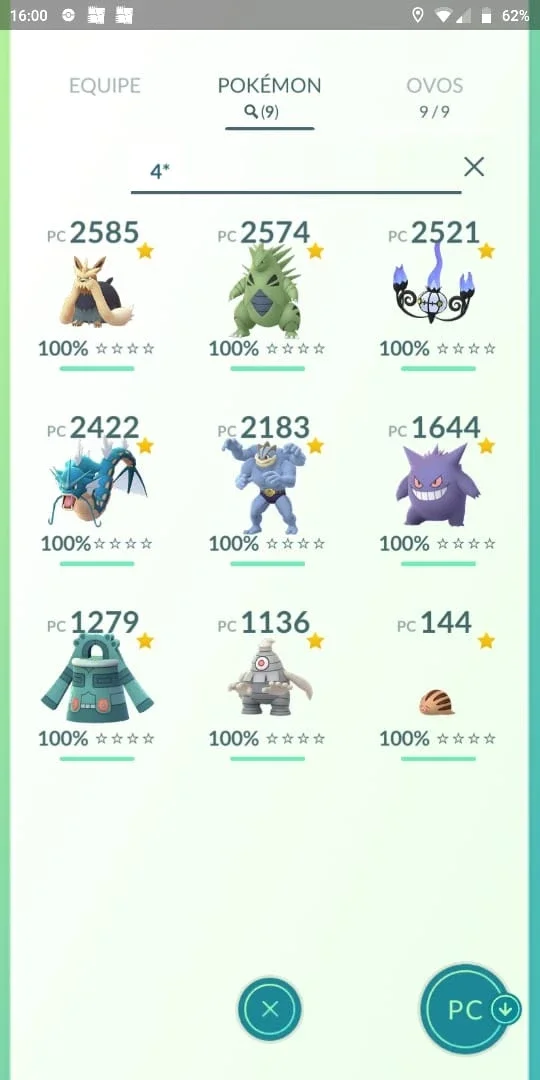Clear the 4* search with the X
Viewport: 540px width, 1080px height.
click(x=474, y=167)
